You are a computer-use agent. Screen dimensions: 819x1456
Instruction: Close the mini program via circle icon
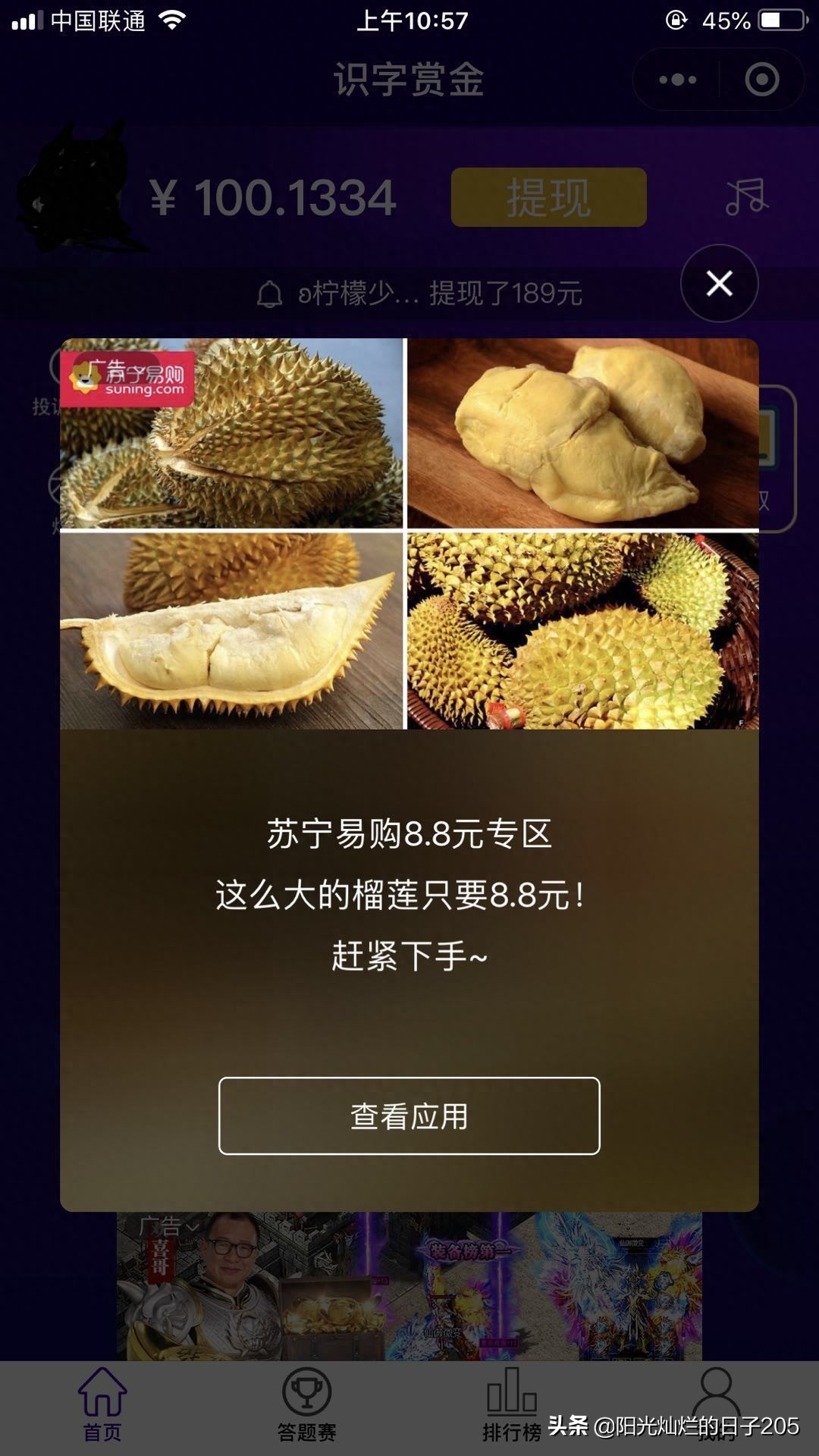[x=761, y=80]
